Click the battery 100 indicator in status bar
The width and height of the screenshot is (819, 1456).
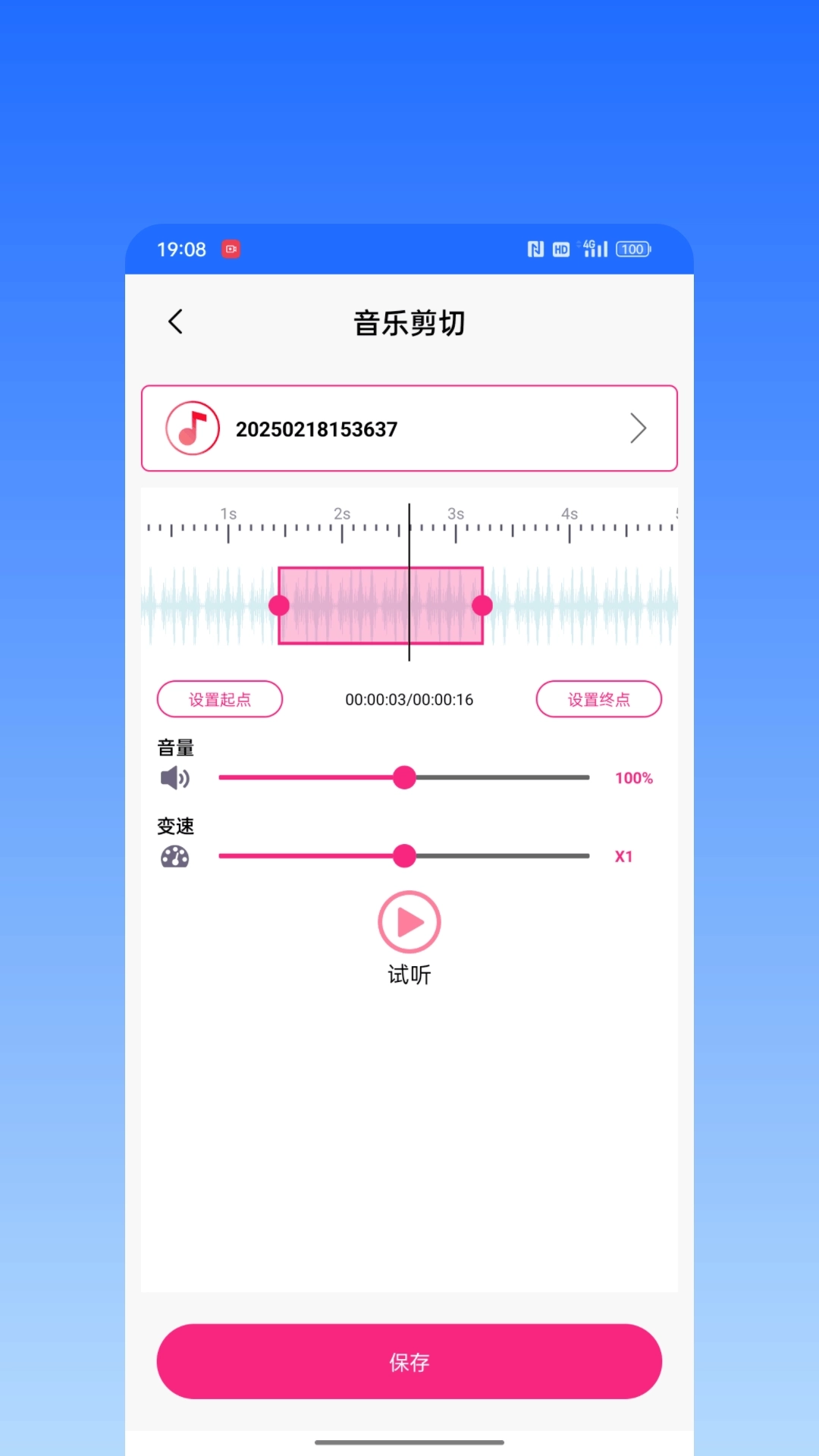click(633, 249)
